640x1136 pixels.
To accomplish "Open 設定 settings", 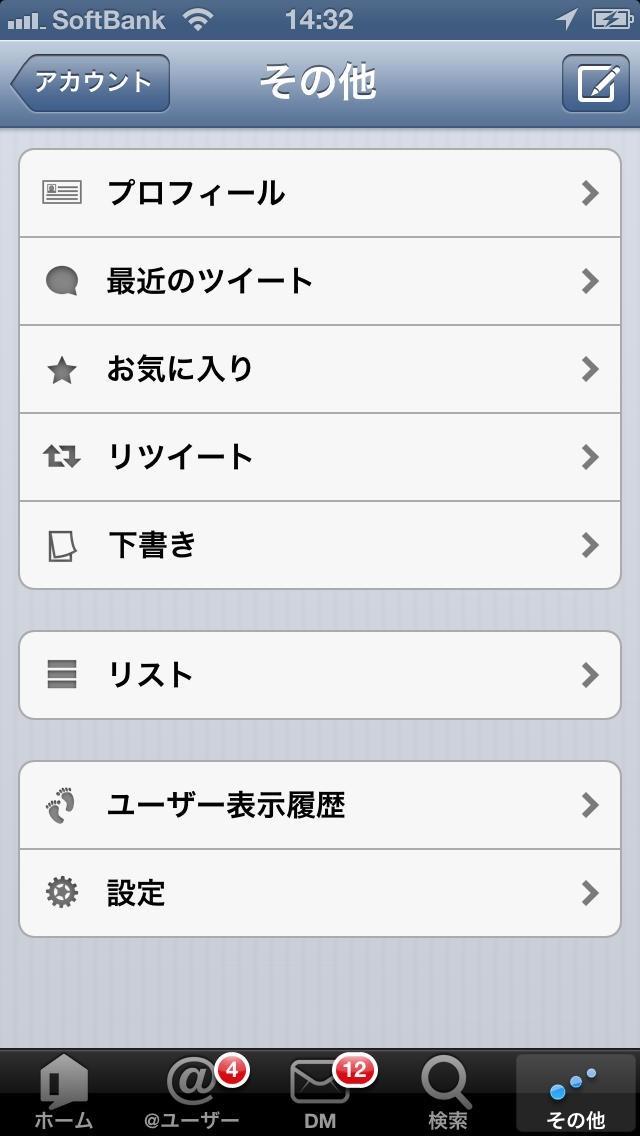I will [x=320, y=893].
